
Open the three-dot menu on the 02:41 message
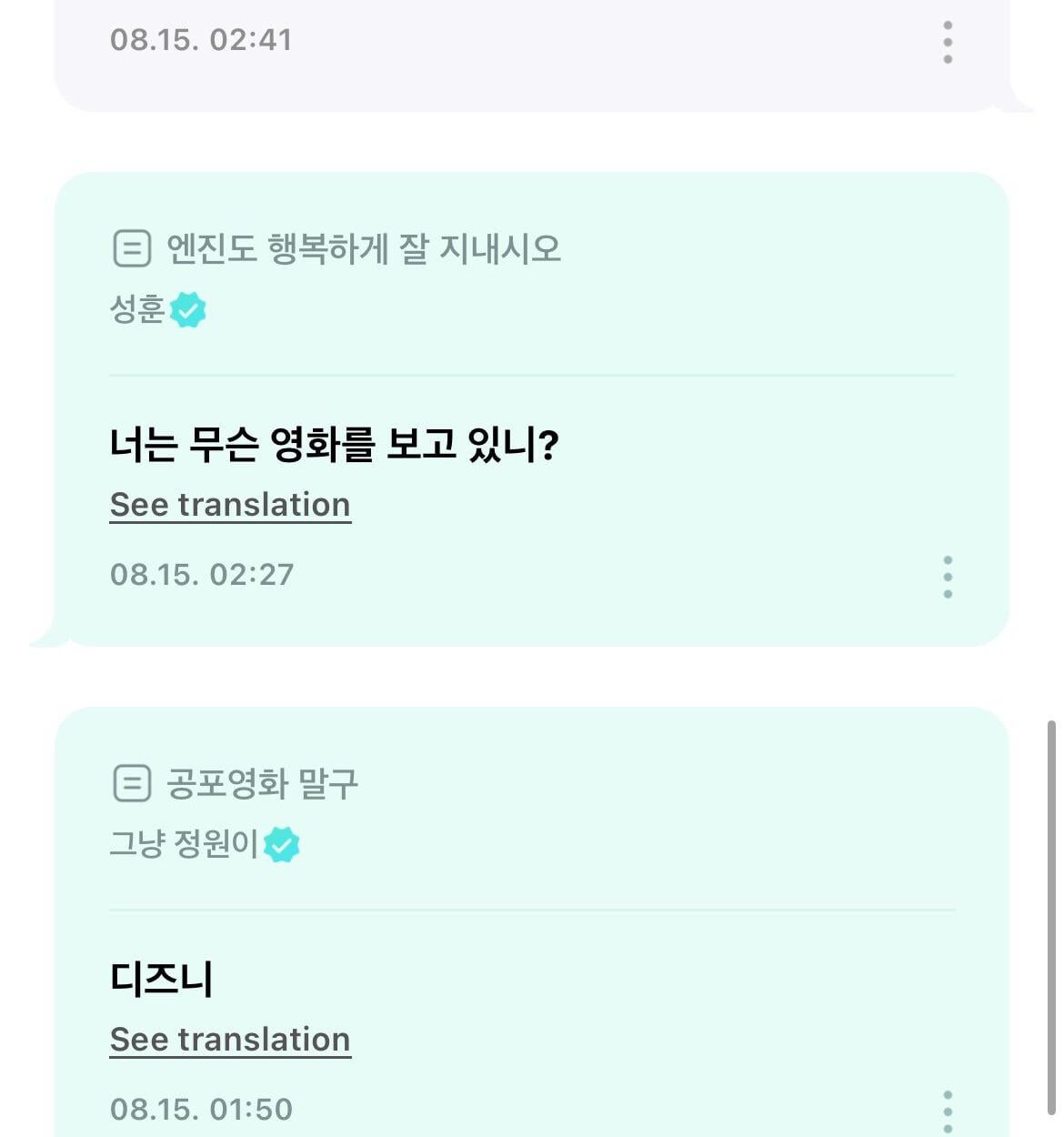click(947, 40)
